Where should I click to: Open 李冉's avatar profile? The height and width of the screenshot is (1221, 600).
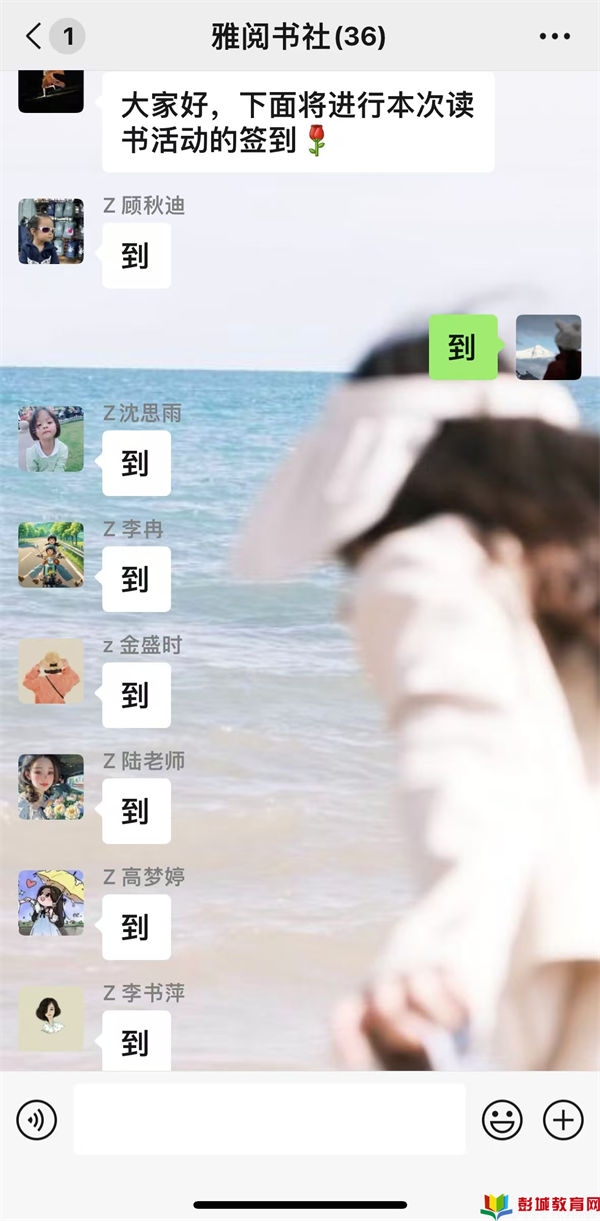click(x=51, y=555)
